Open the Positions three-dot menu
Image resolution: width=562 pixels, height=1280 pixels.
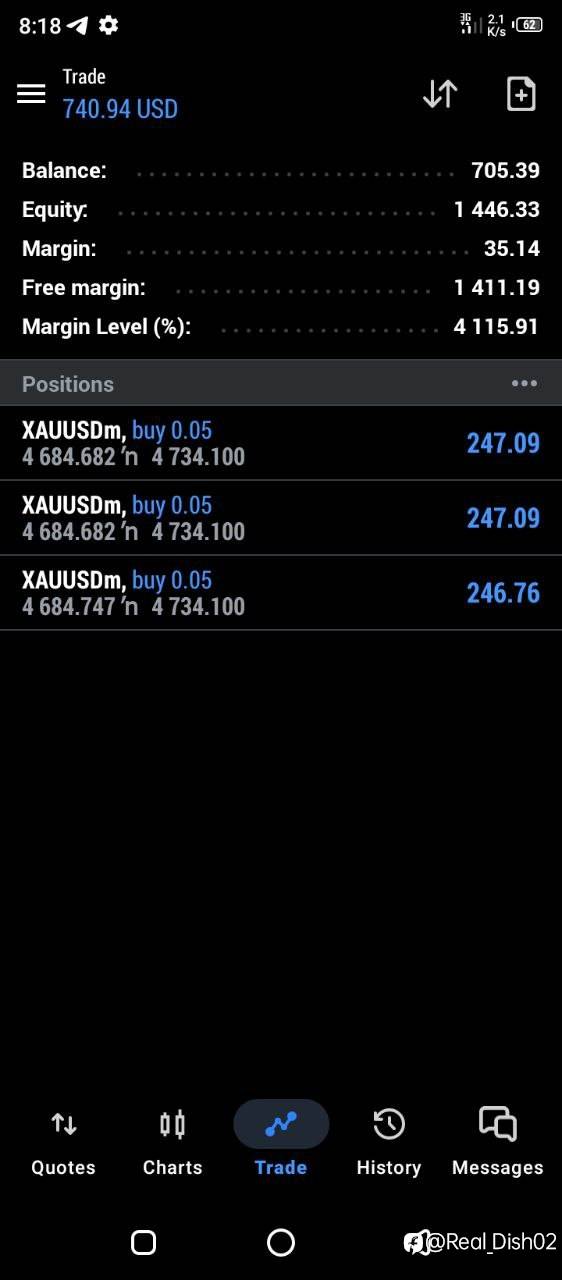coord(524,384)
